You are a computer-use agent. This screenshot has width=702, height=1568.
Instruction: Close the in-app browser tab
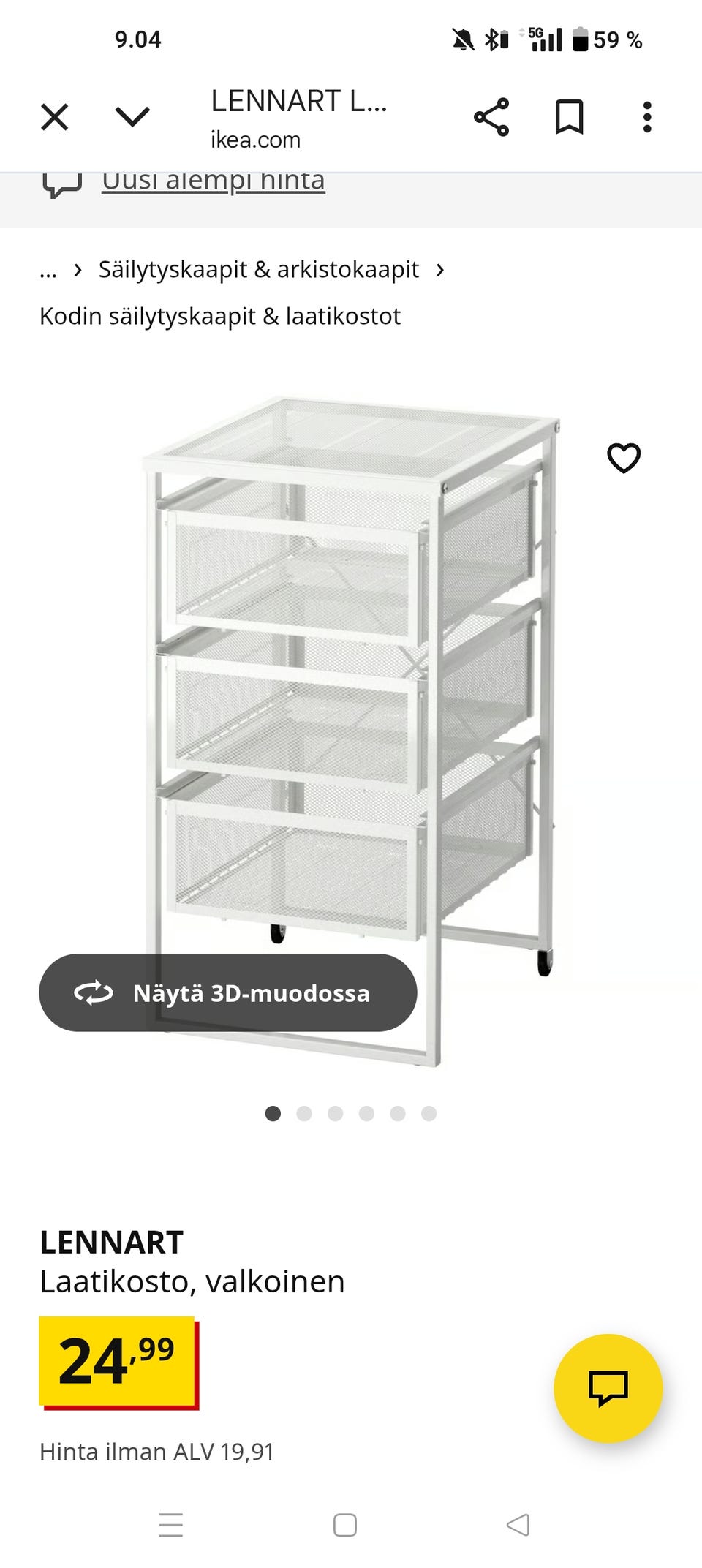[x=55, y=117]
